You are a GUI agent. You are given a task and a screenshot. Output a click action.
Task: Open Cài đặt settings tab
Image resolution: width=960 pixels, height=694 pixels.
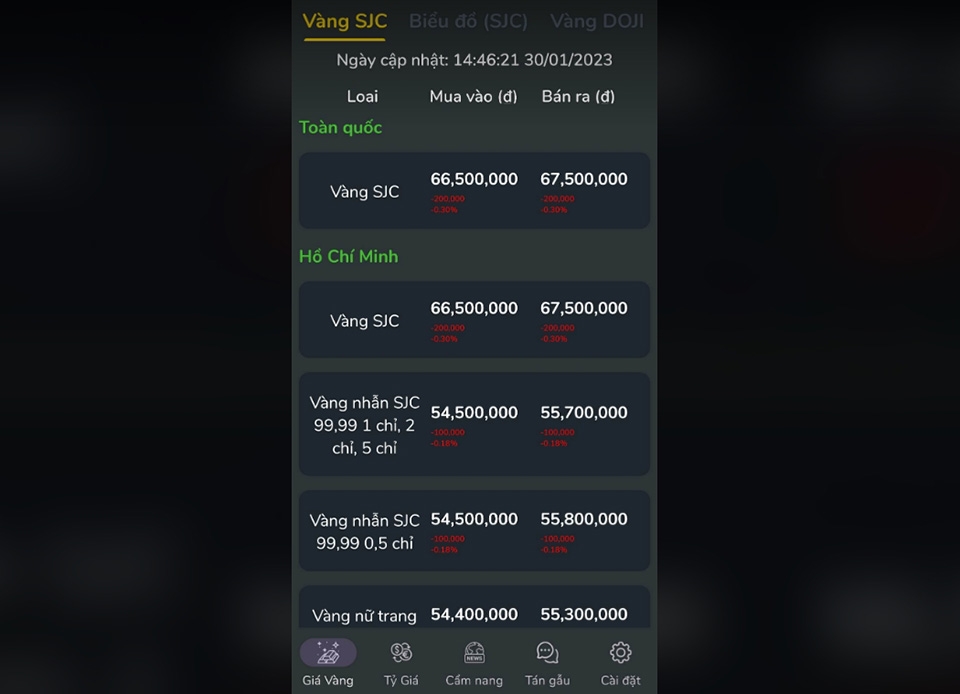point(620,663)
